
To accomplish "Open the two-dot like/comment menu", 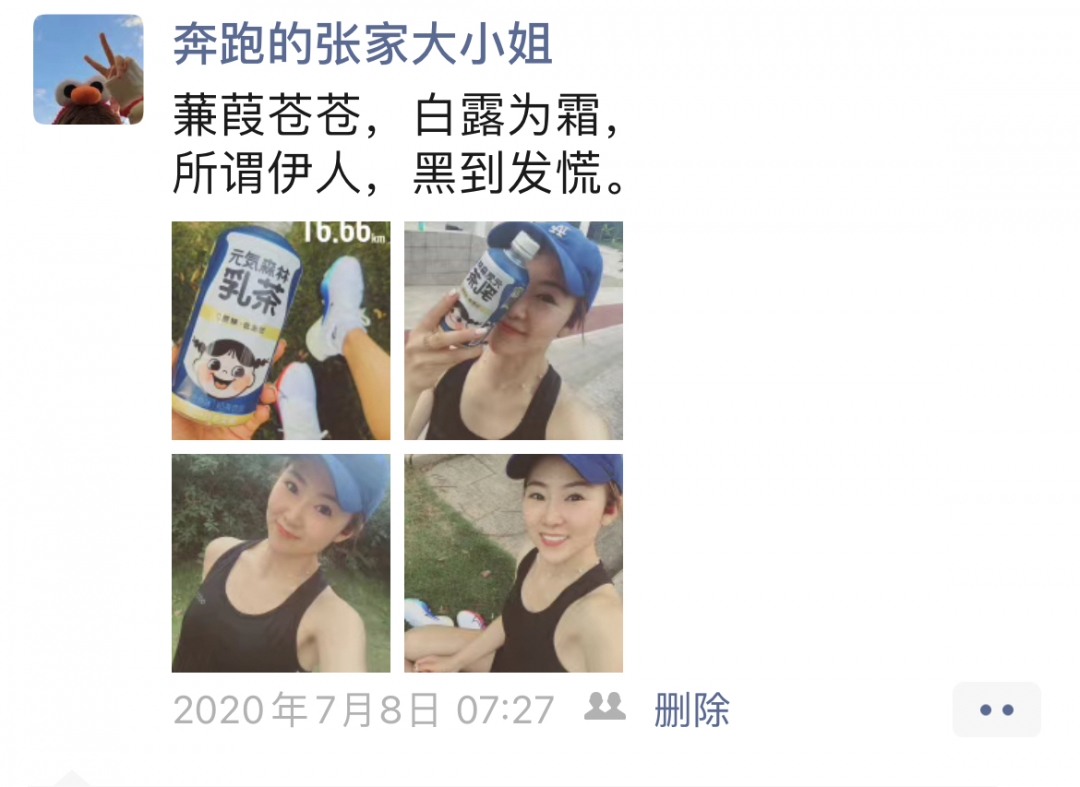I will click(x=996, y=710).
